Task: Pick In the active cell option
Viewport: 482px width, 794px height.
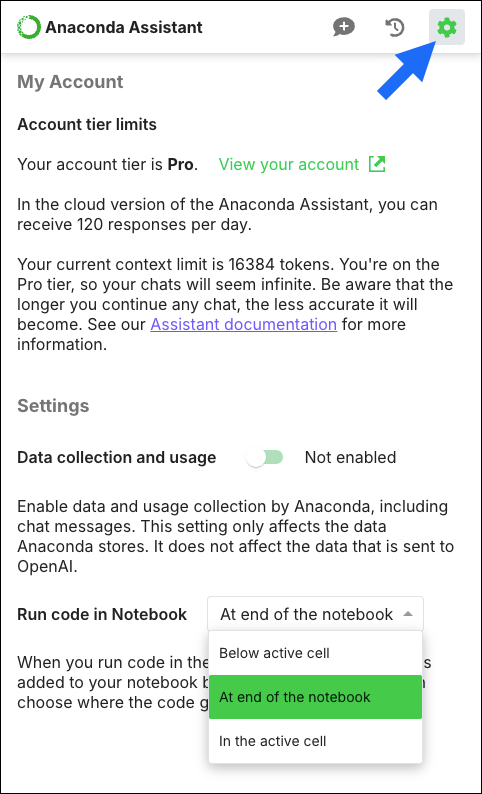Action: tap(315, 741)
